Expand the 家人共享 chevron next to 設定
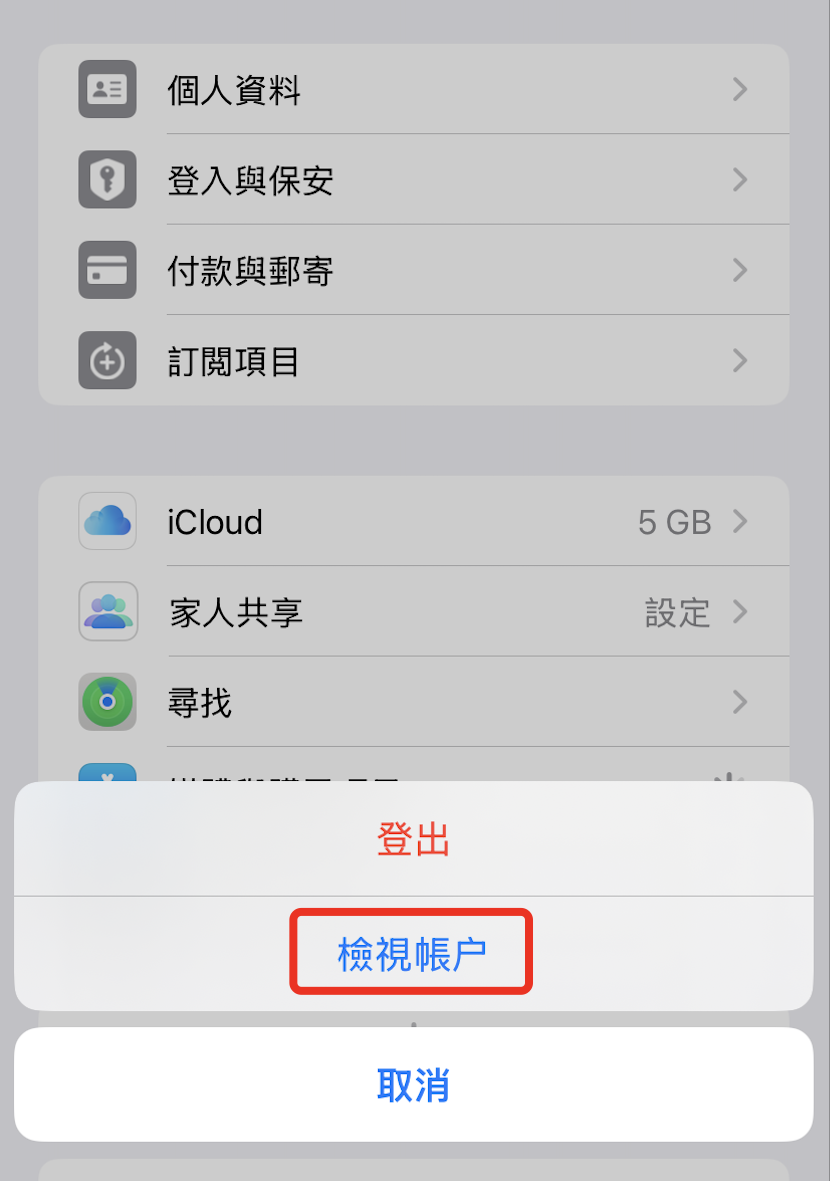The height and width of the screenshot is (1181, 830). click(740, 612)
